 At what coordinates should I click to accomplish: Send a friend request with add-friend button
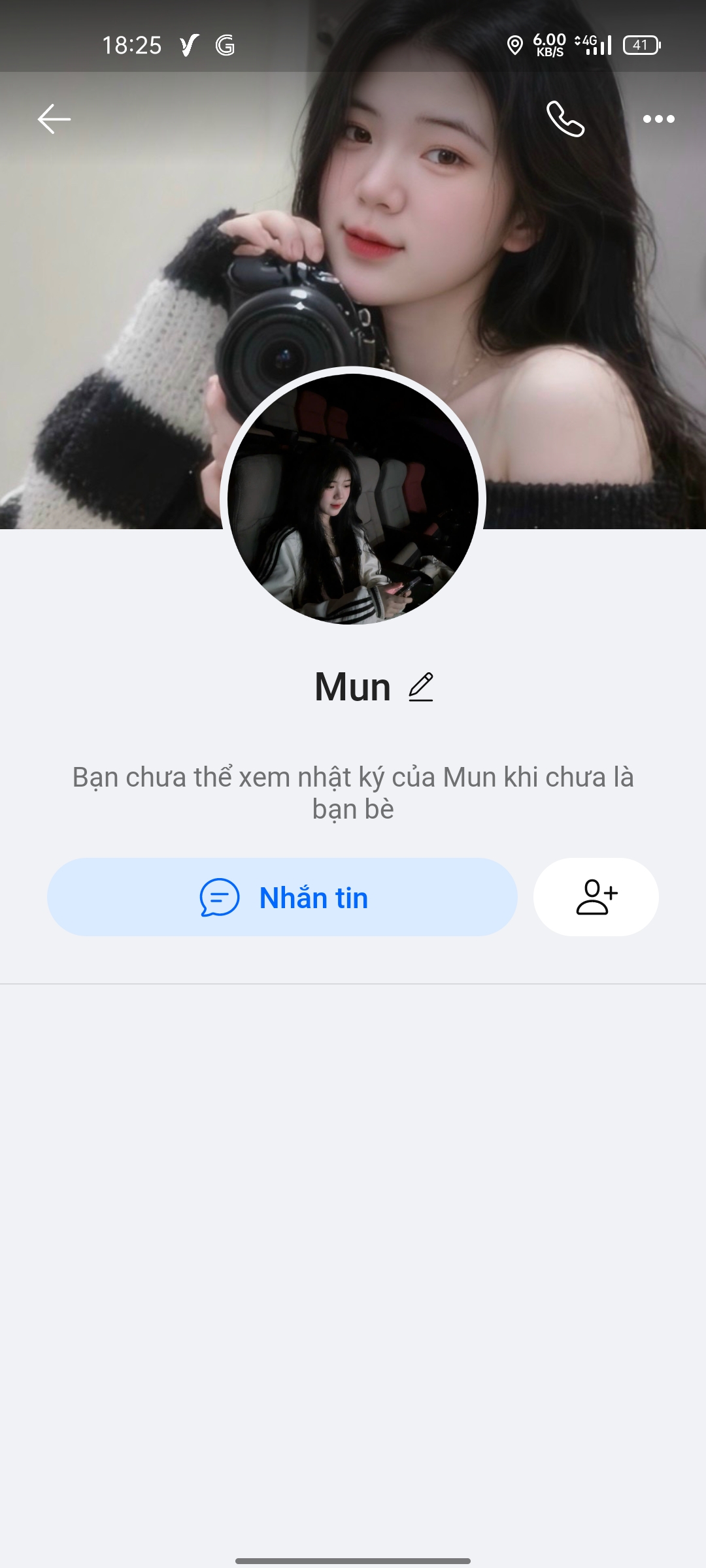(x=596, y=897)
